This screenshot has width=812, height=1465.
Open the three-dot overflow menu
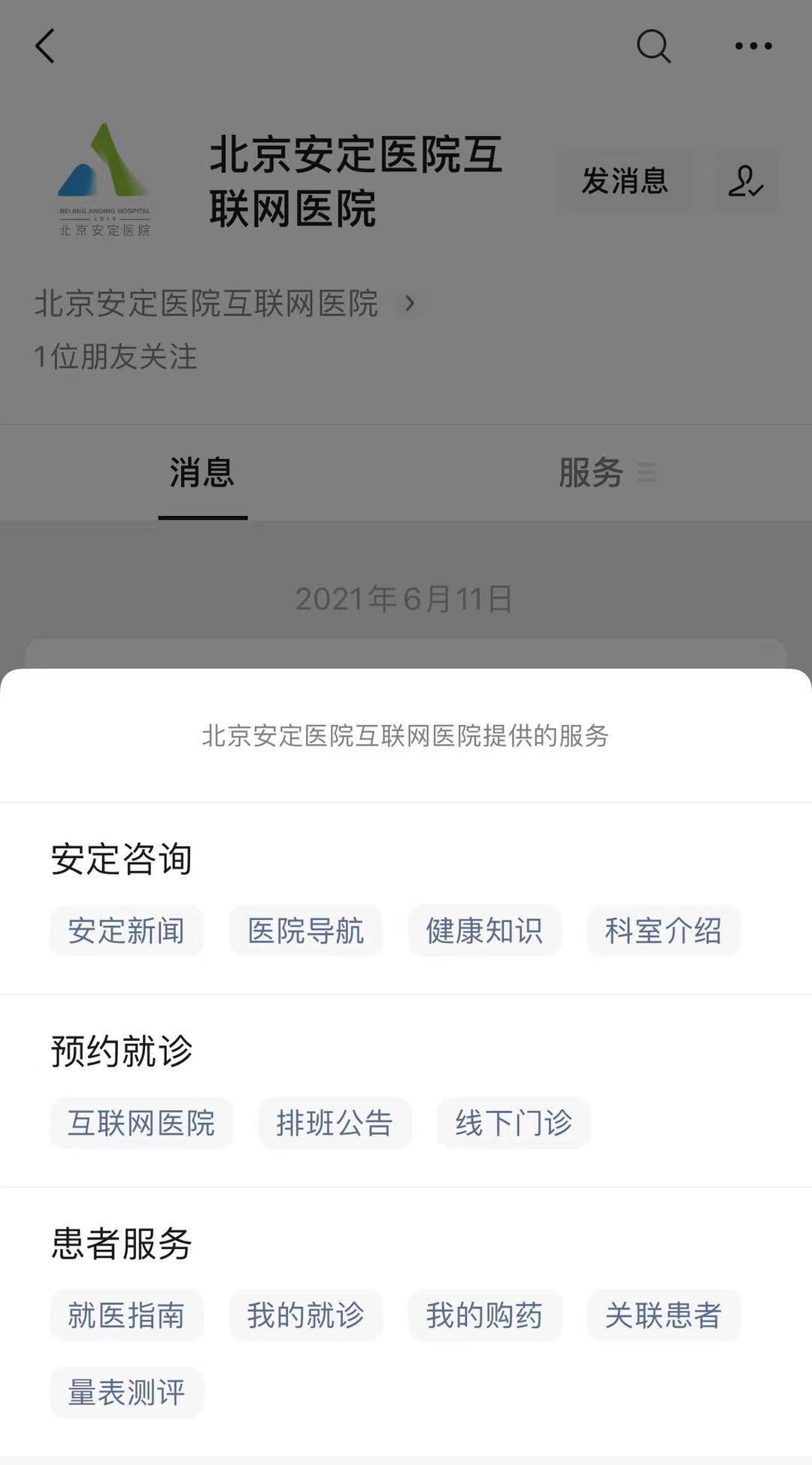pyautogui.click(x=753, y=47)
